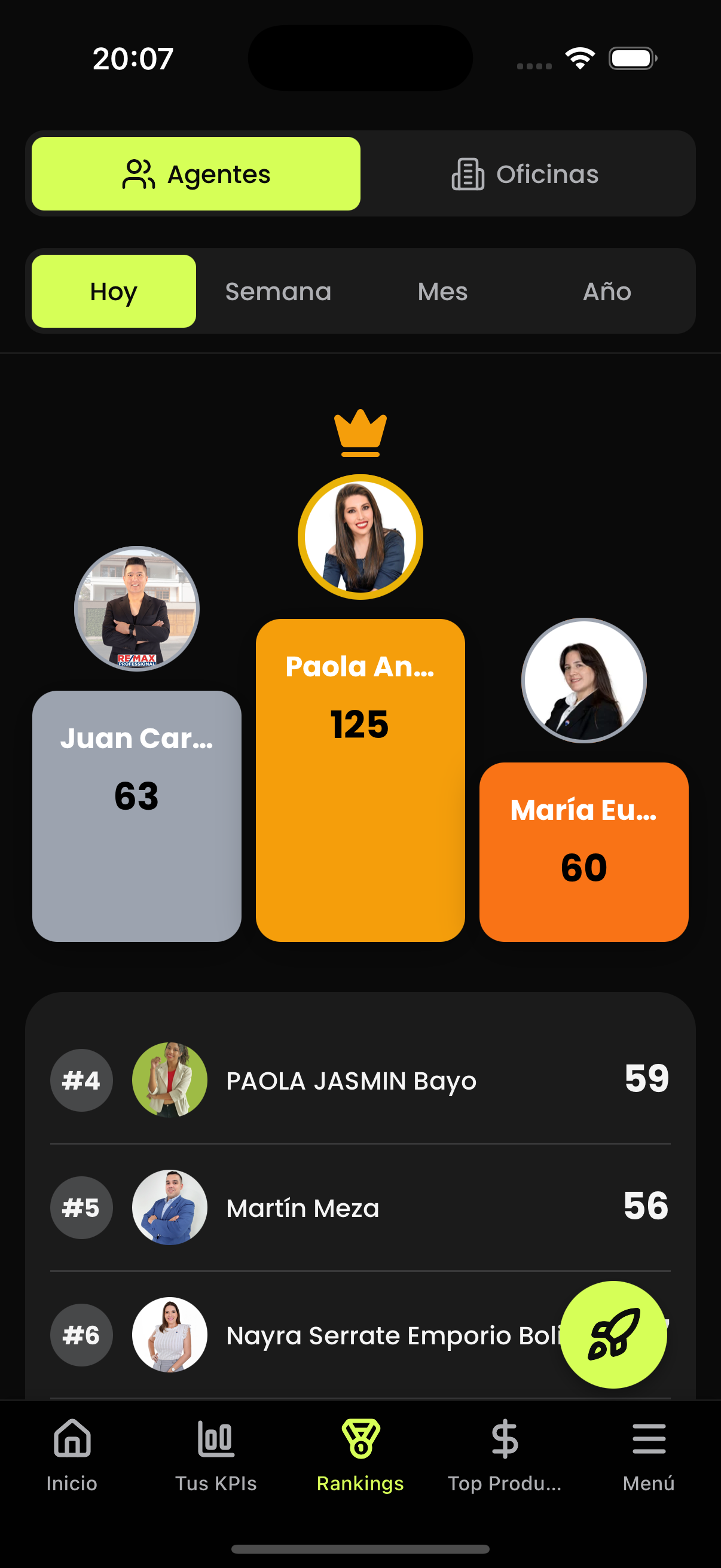
Task: Tap the green rocket floating button
Action: (x=615, y=1334)
